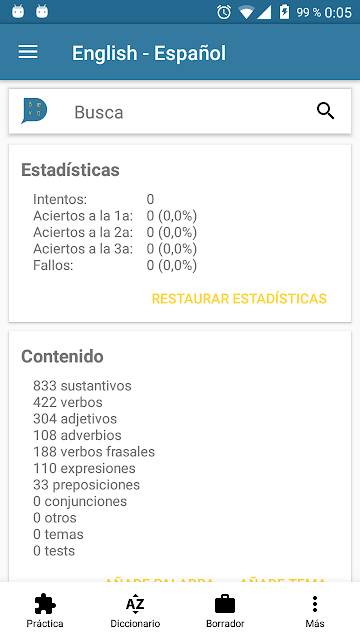Open the Diccionario tab
This screenshot has height=640, width=360.
(x=135, y=611)
